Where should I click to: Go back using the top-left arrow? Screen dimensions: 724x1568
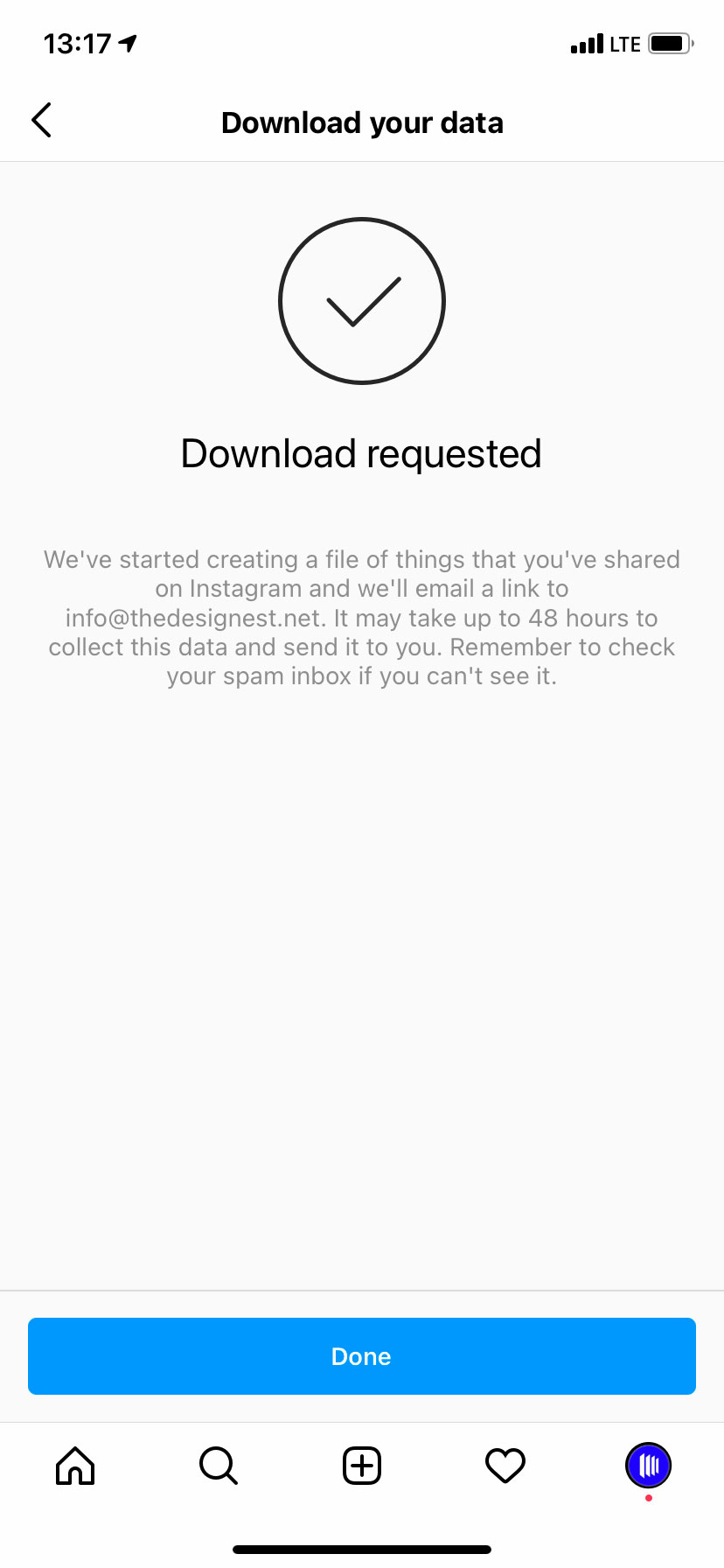click(x=41, y=121)
